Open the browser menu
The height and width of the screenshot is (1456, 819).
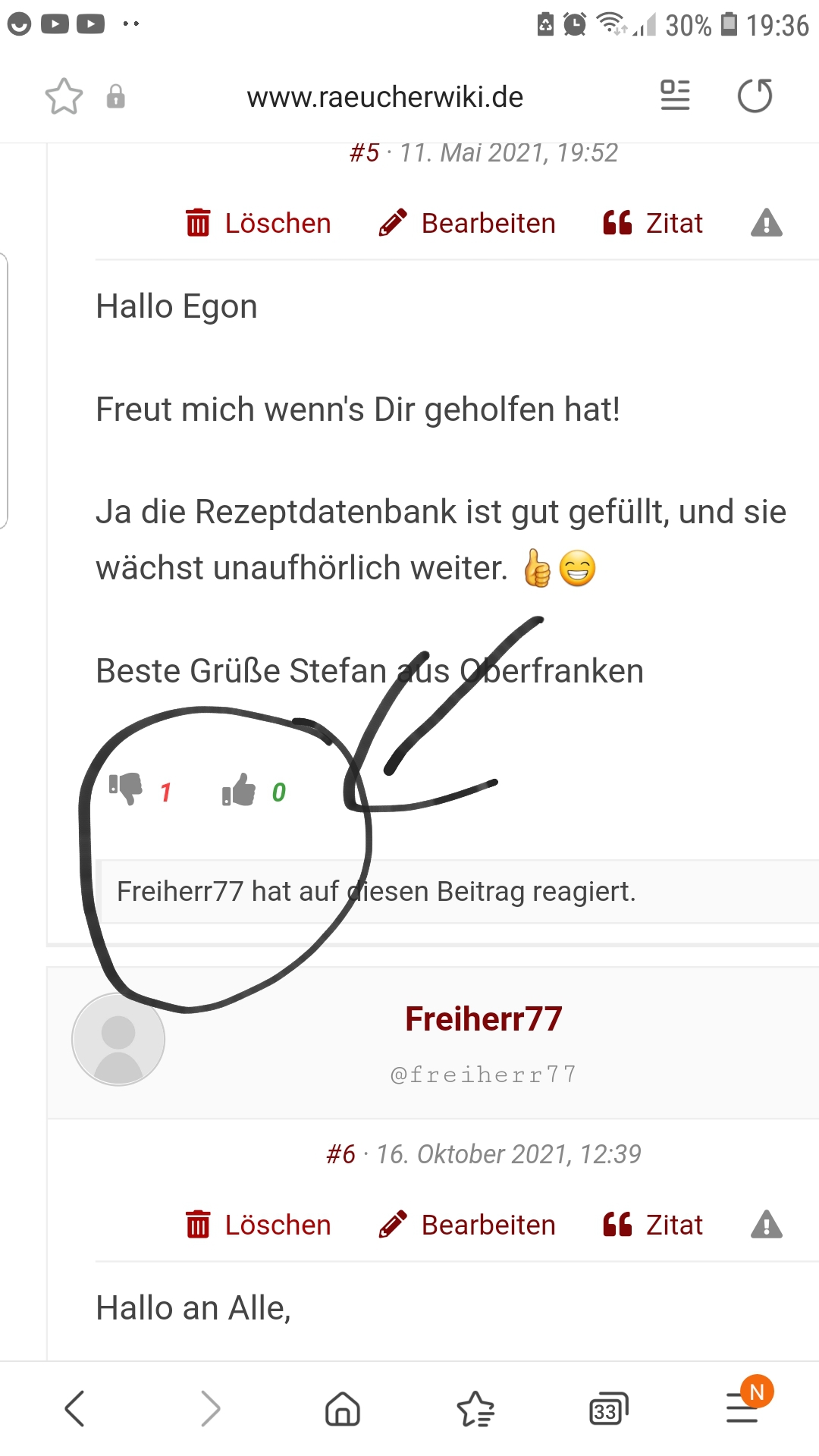point(743,1407)
